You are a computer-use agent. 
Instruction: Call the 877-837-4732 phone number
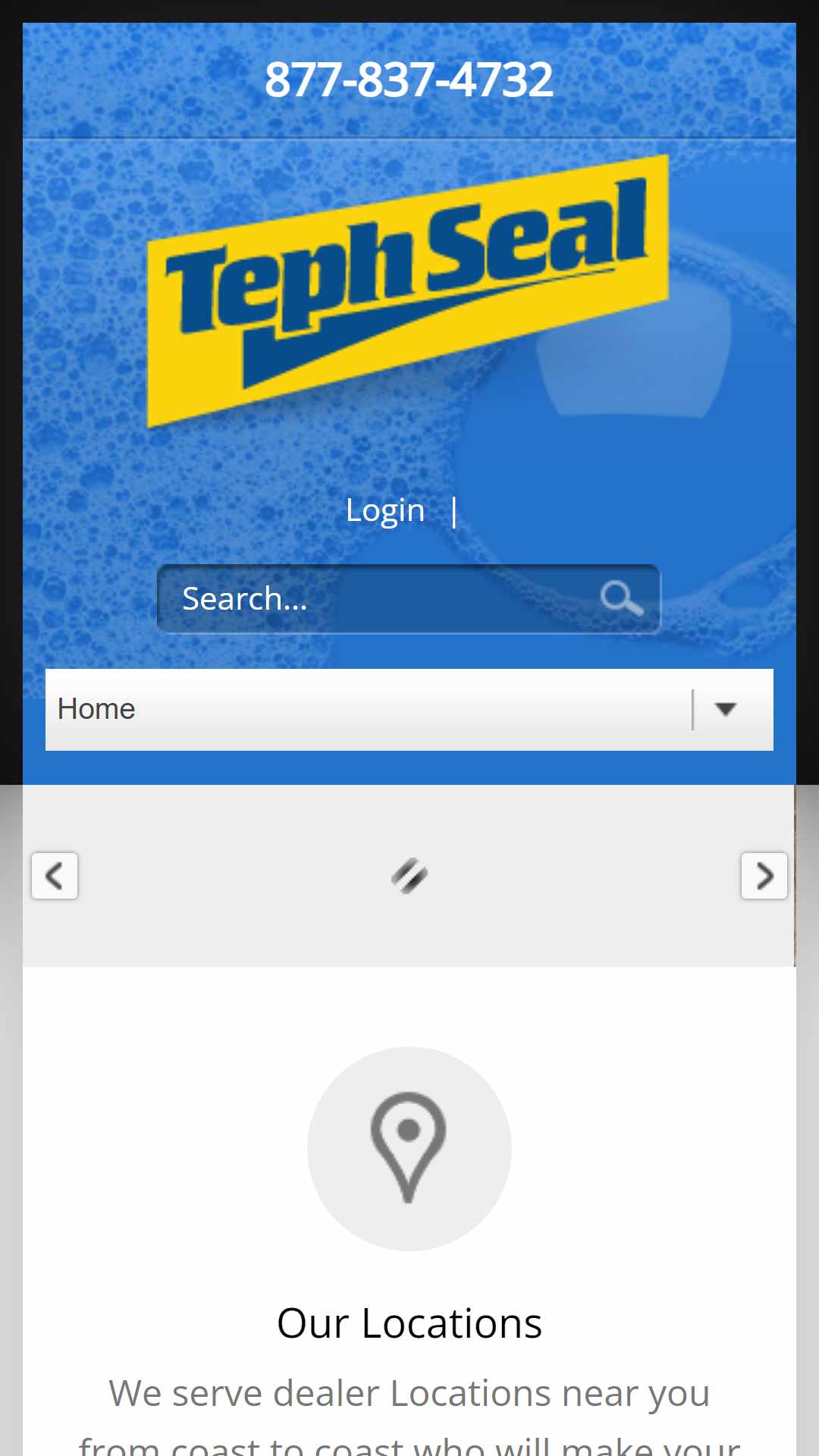click(409, 80)
